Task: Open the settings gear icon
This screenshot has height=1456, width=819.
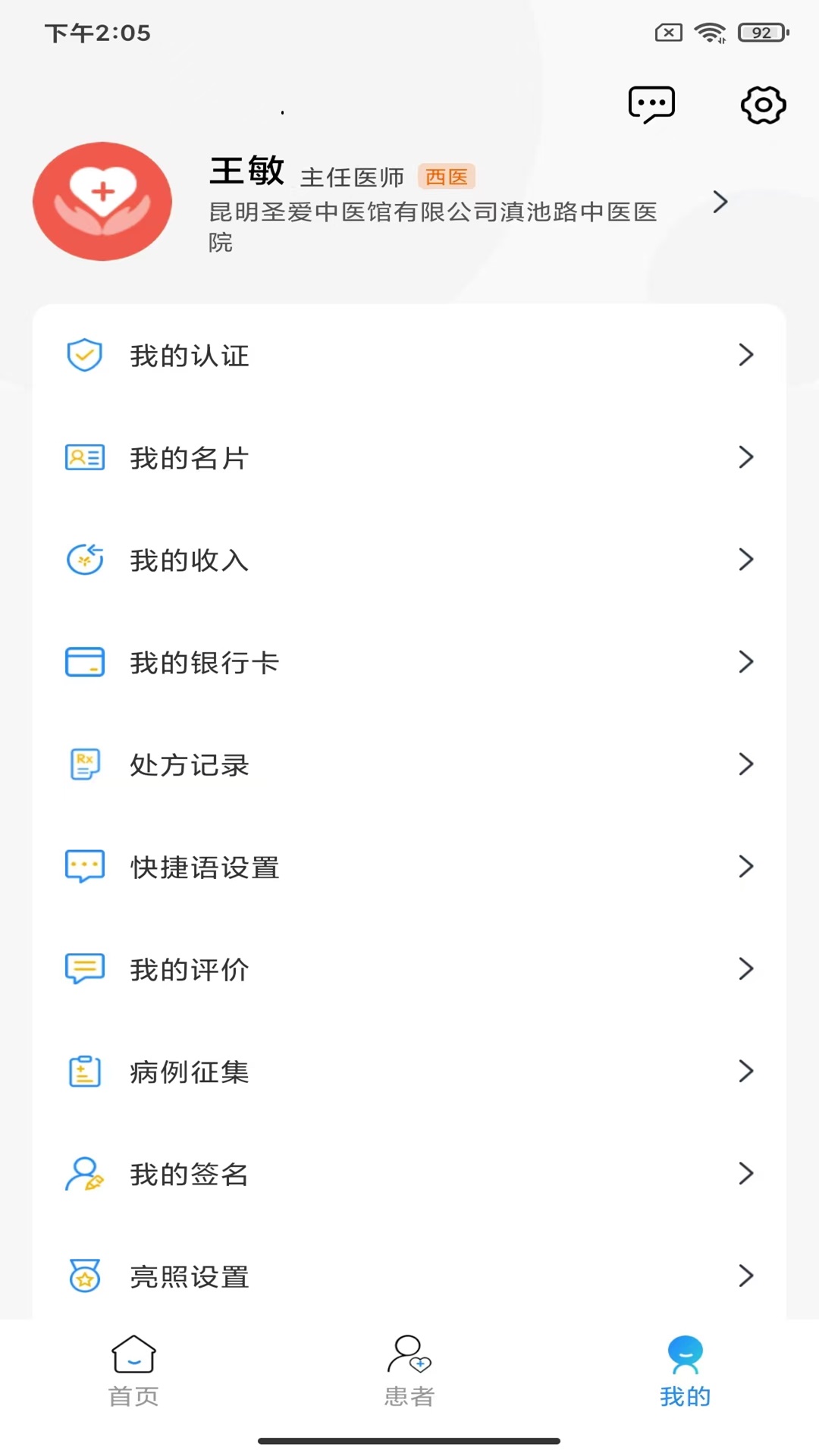Action: (762, 105)
